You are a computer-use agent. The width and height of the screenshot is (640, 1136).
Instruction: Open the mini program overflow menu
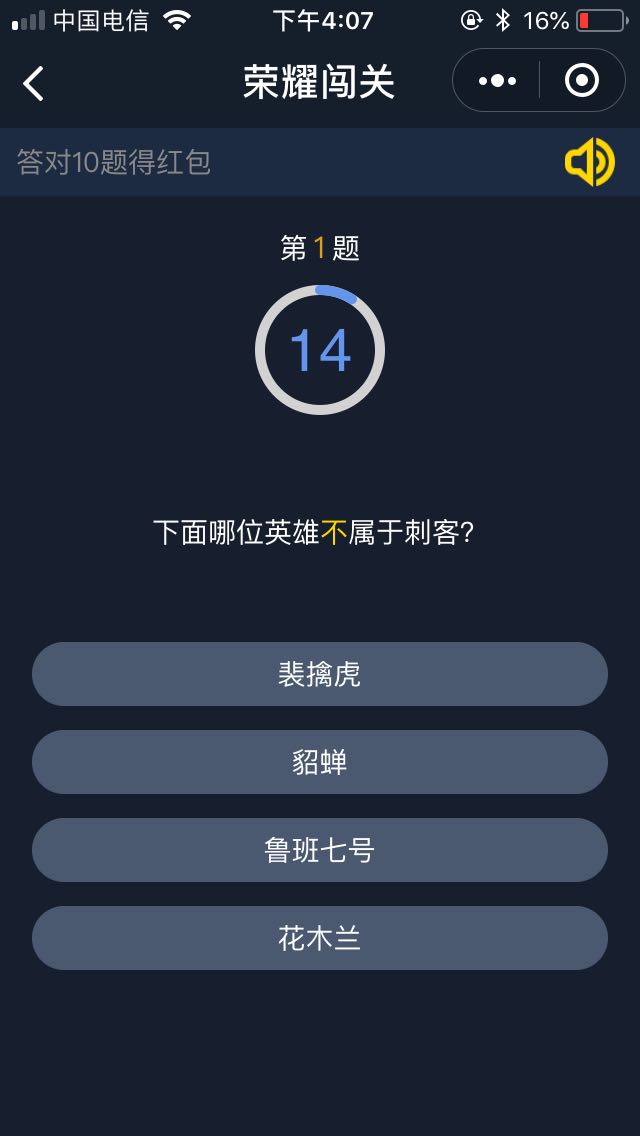(497, 80)
